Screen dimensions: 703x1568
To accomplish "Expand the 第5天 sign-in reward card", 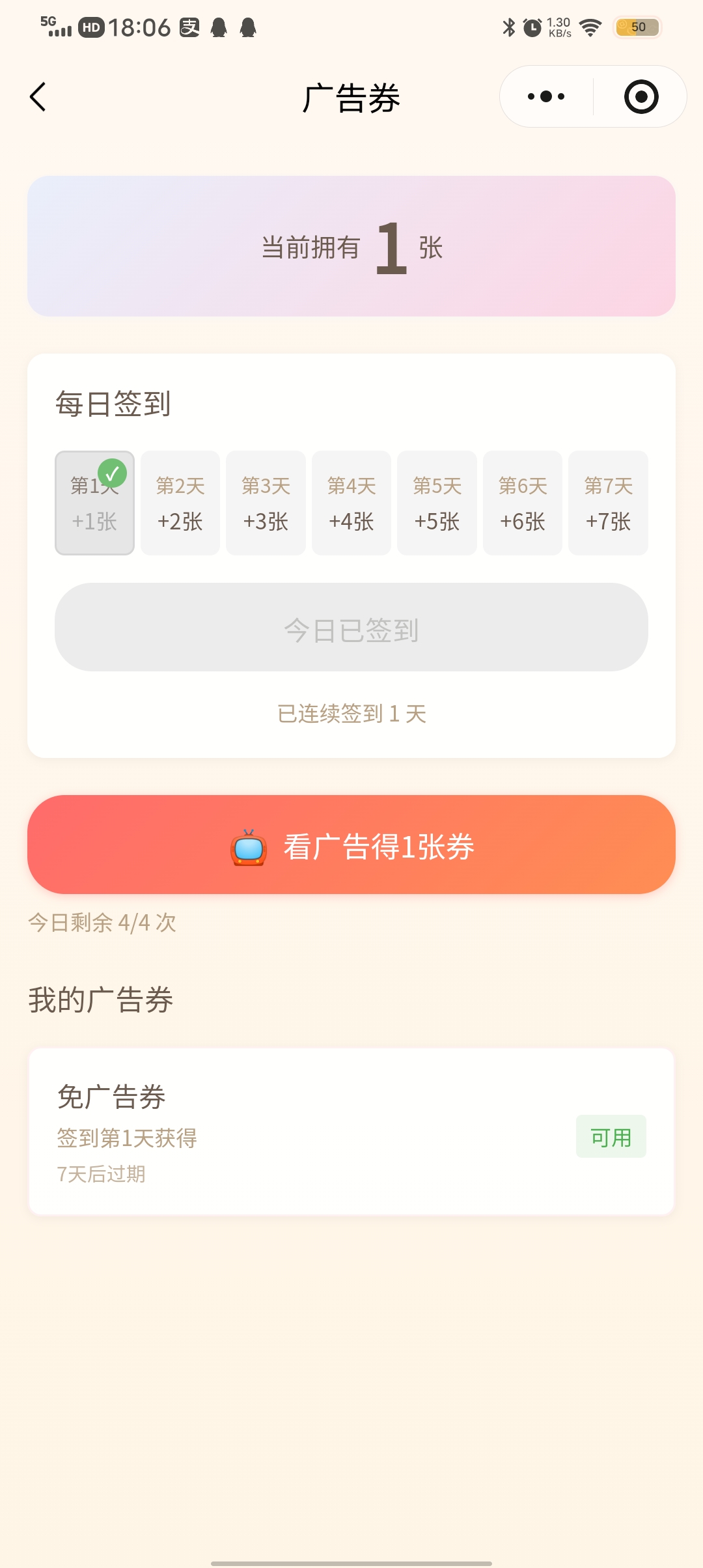I will tap(437, 503).
